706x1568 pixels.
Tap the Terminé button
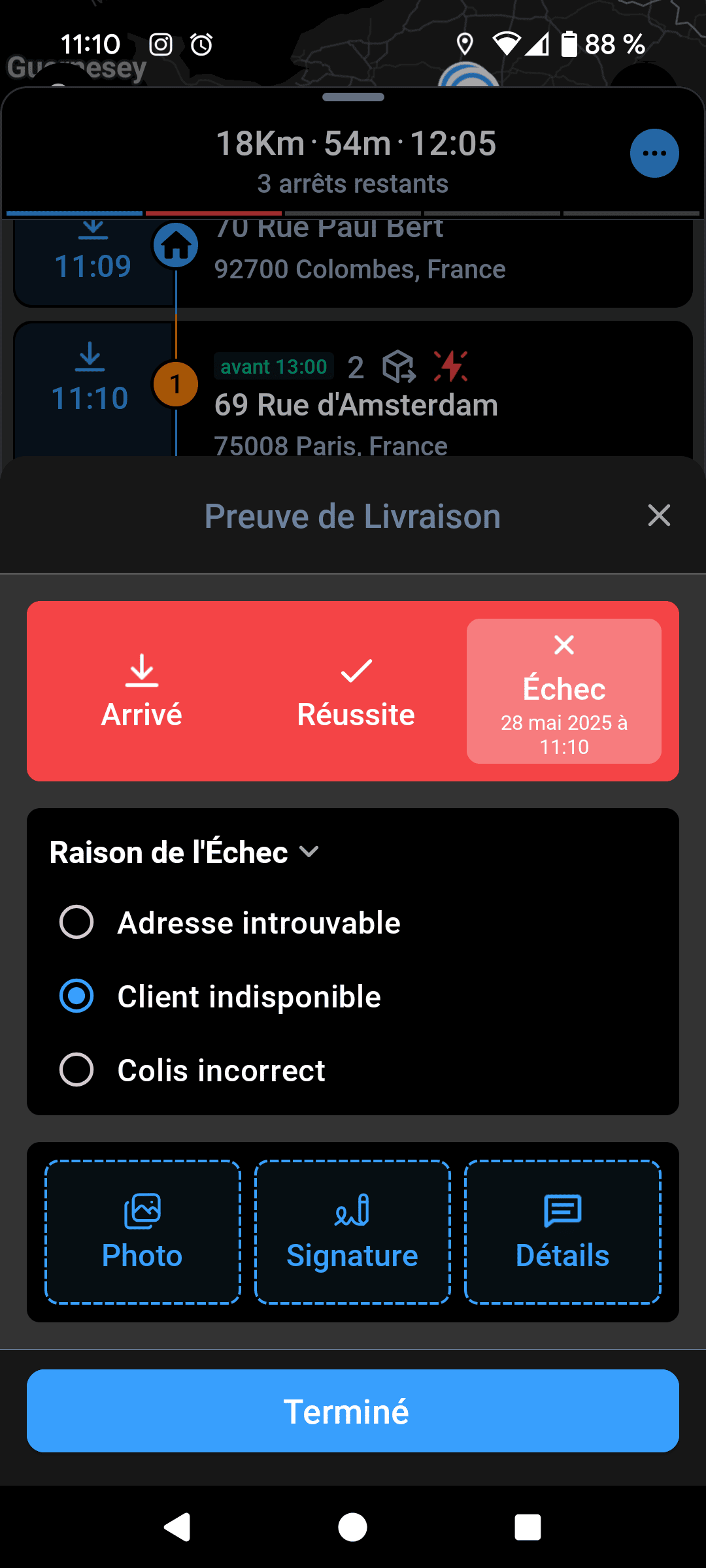coord(352,1411)
